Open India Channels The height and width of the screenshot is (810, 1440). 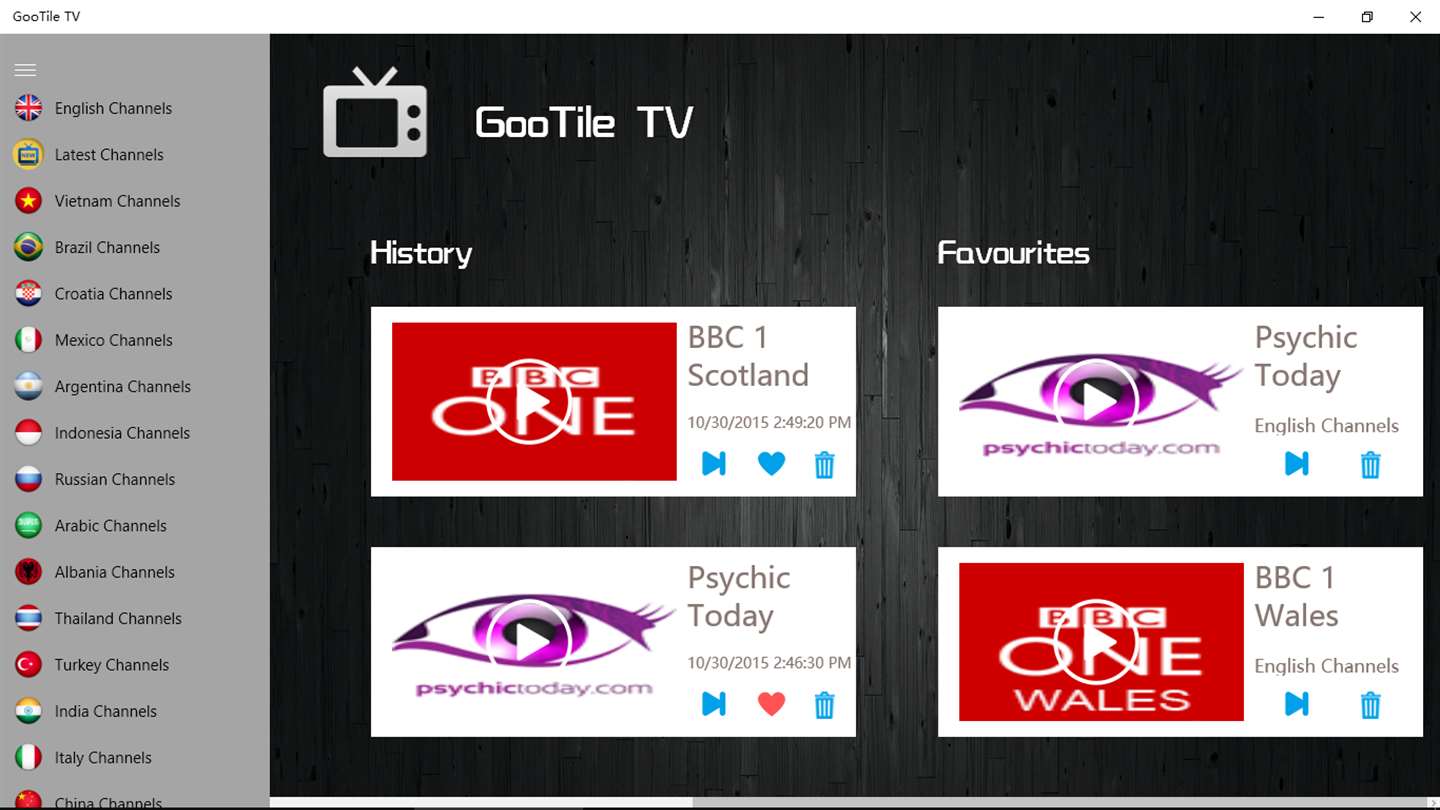(x=105, y=711)
